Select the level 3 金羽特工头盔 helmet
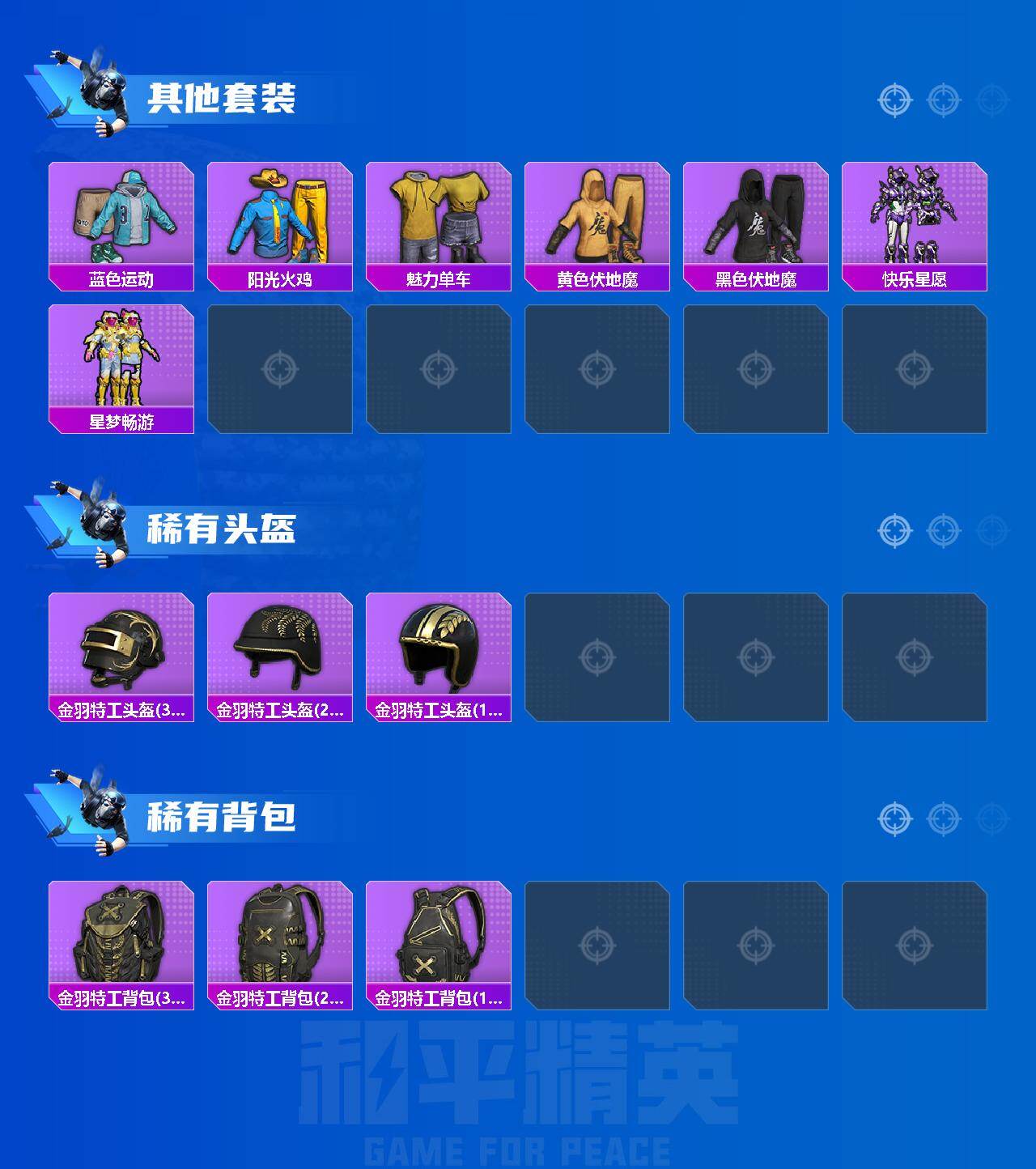1036x1169 pixels. point(120,648)
